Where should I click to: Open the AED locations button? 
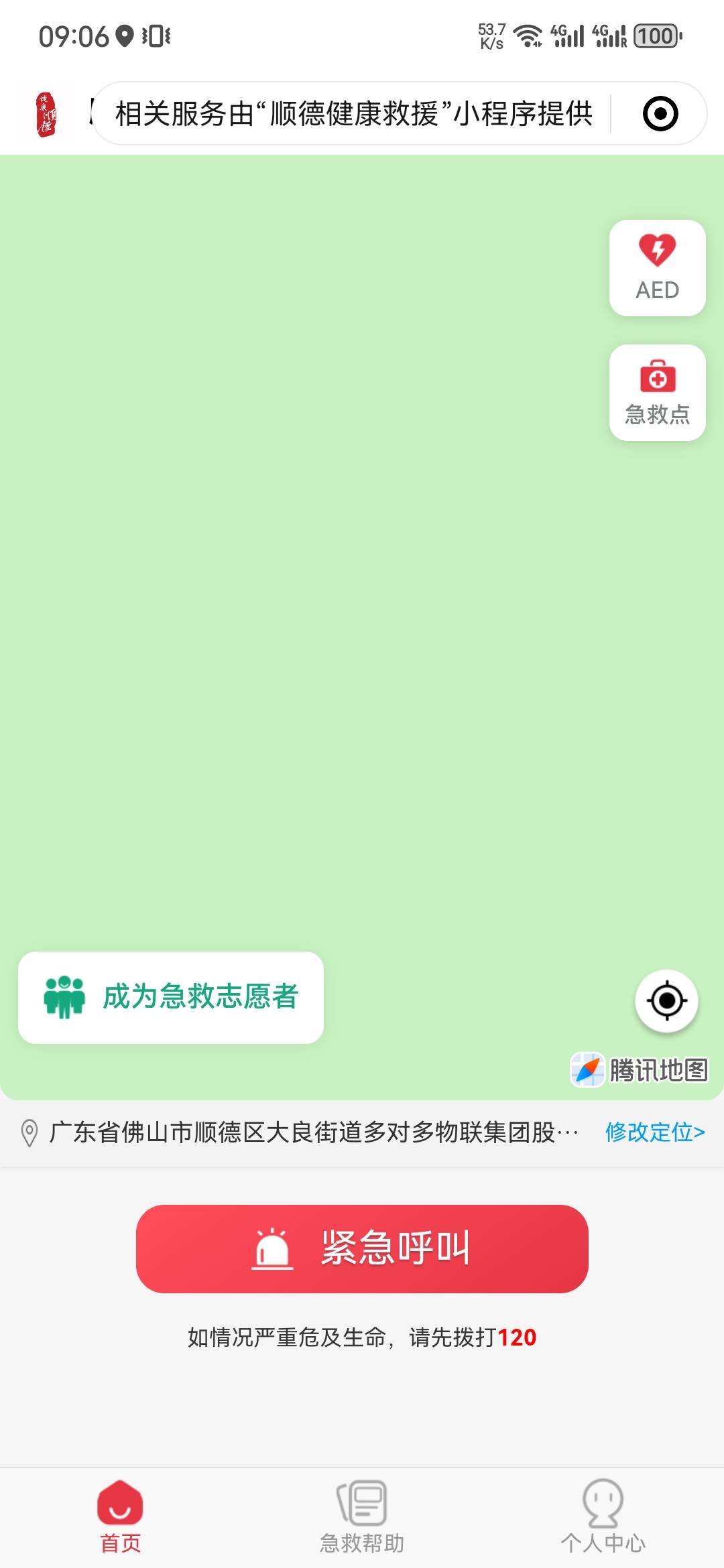coord(657,268)
